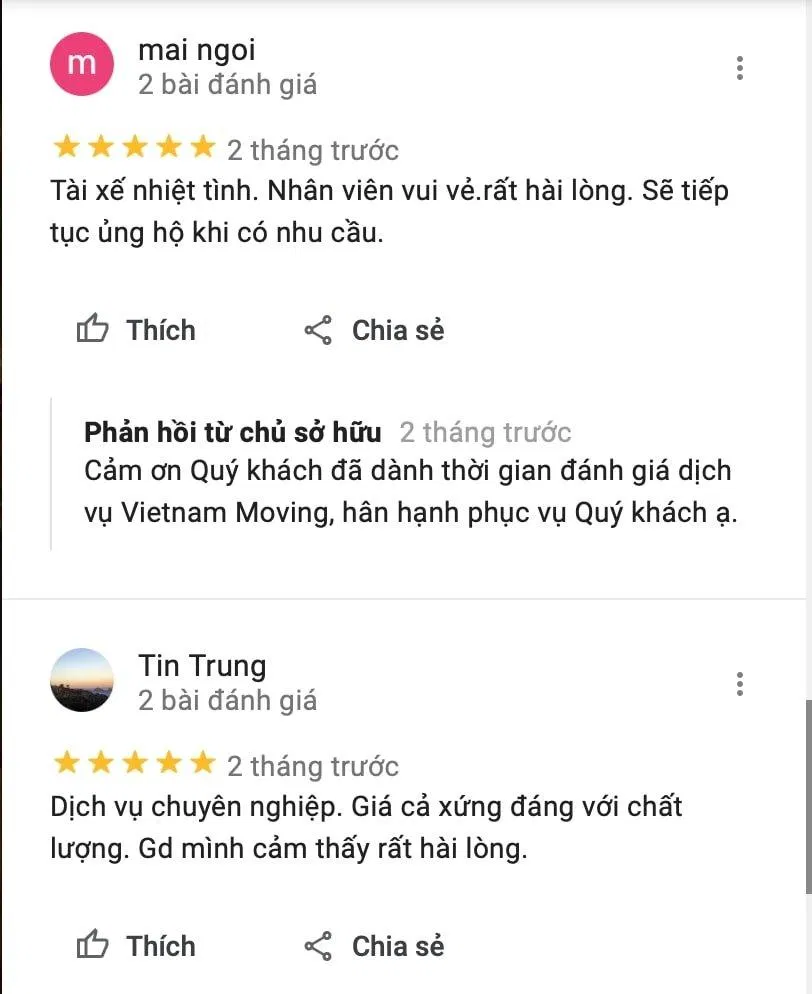Image resolution: width=812 pixels, height=994 pixels.
Task: Click the Chia sẻ share icon on mai ngoi's review
Action: point(320,329)
